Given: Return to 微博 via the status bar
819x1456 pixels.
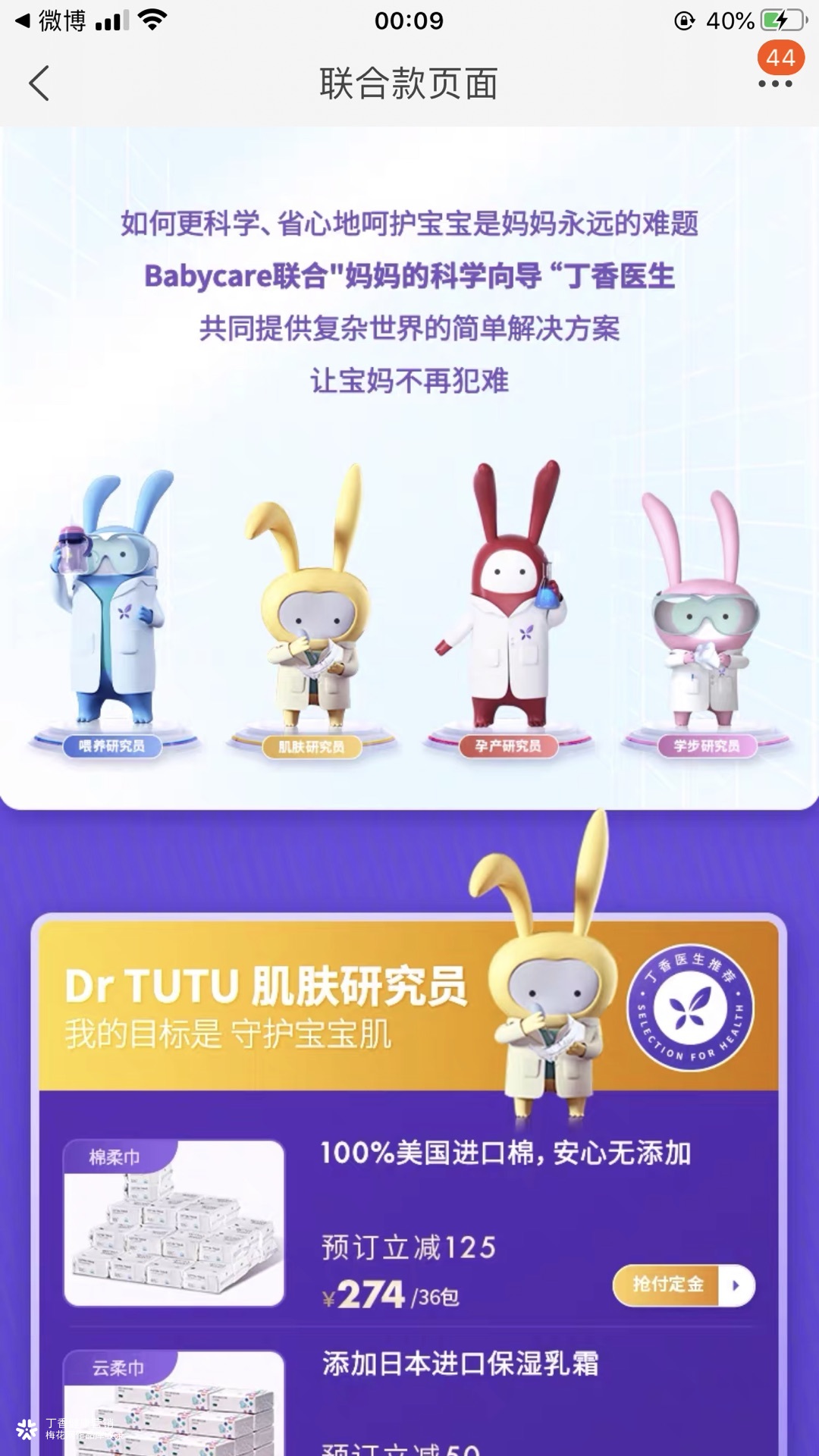Looking at the screenshot, I should tap(52, 20).
